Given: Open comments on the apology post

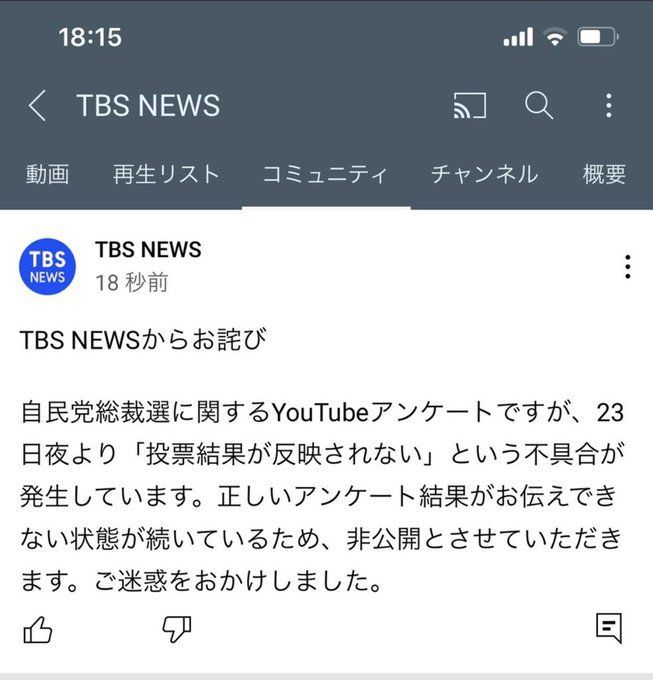Looking at the screenshot, I should (608, 629).
